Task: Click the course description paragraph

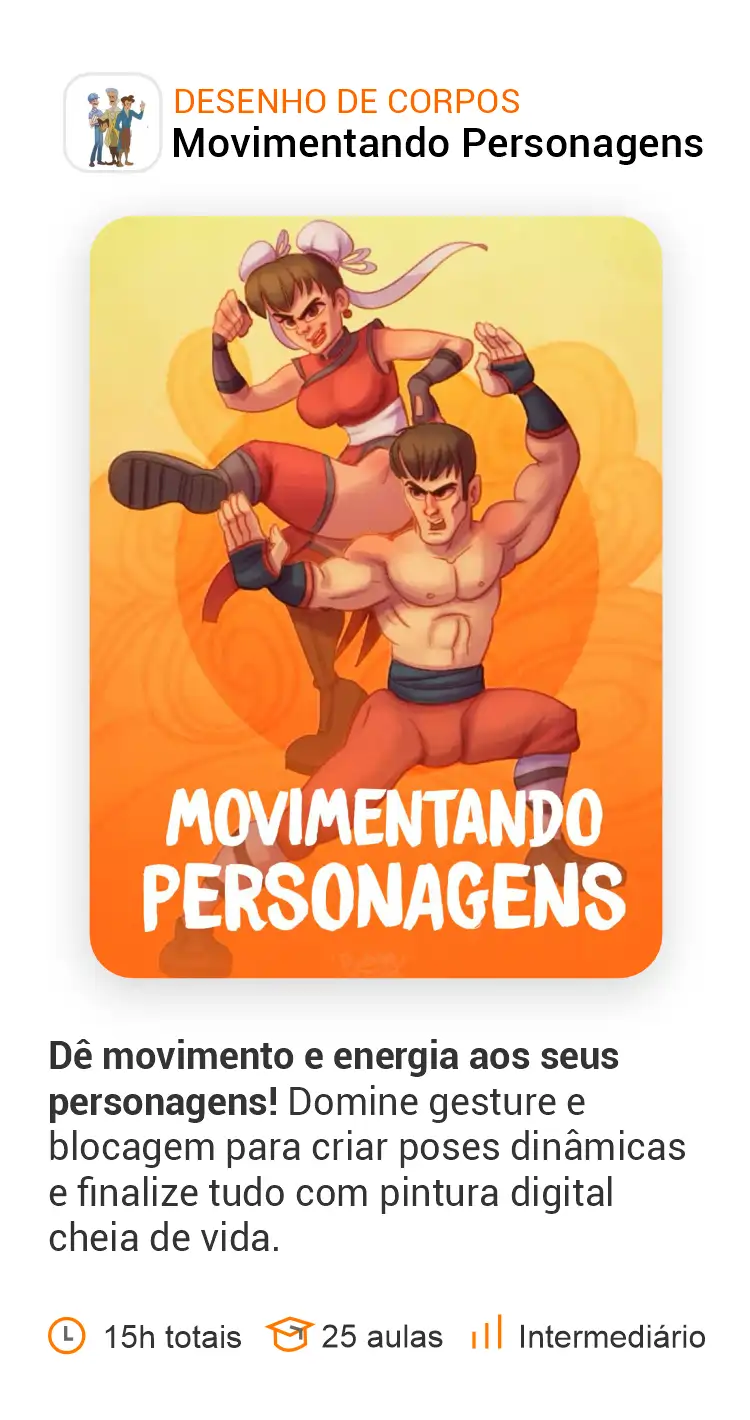Action: click(366, 1145)
